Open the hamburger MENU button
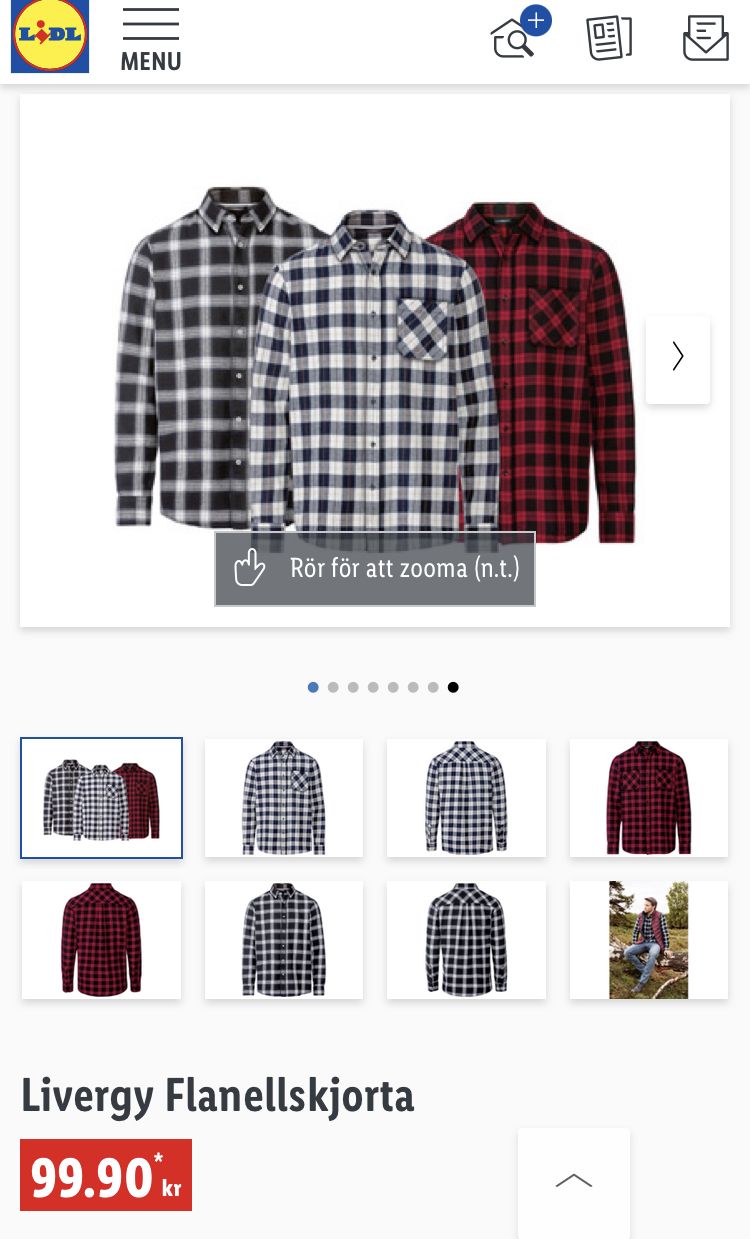 tap(151, 40)
